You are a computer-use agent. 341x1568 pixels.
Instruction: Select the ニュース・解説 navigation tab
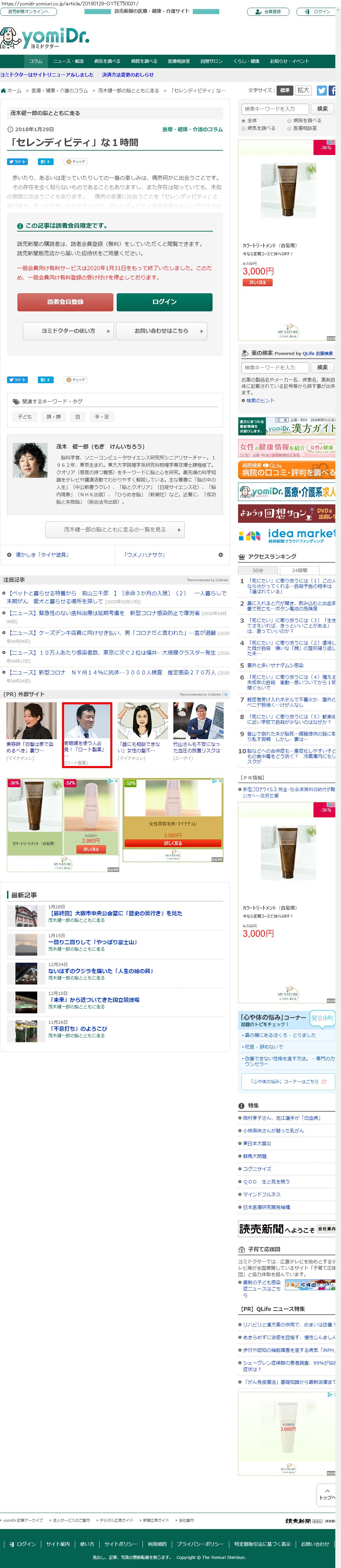68,61
